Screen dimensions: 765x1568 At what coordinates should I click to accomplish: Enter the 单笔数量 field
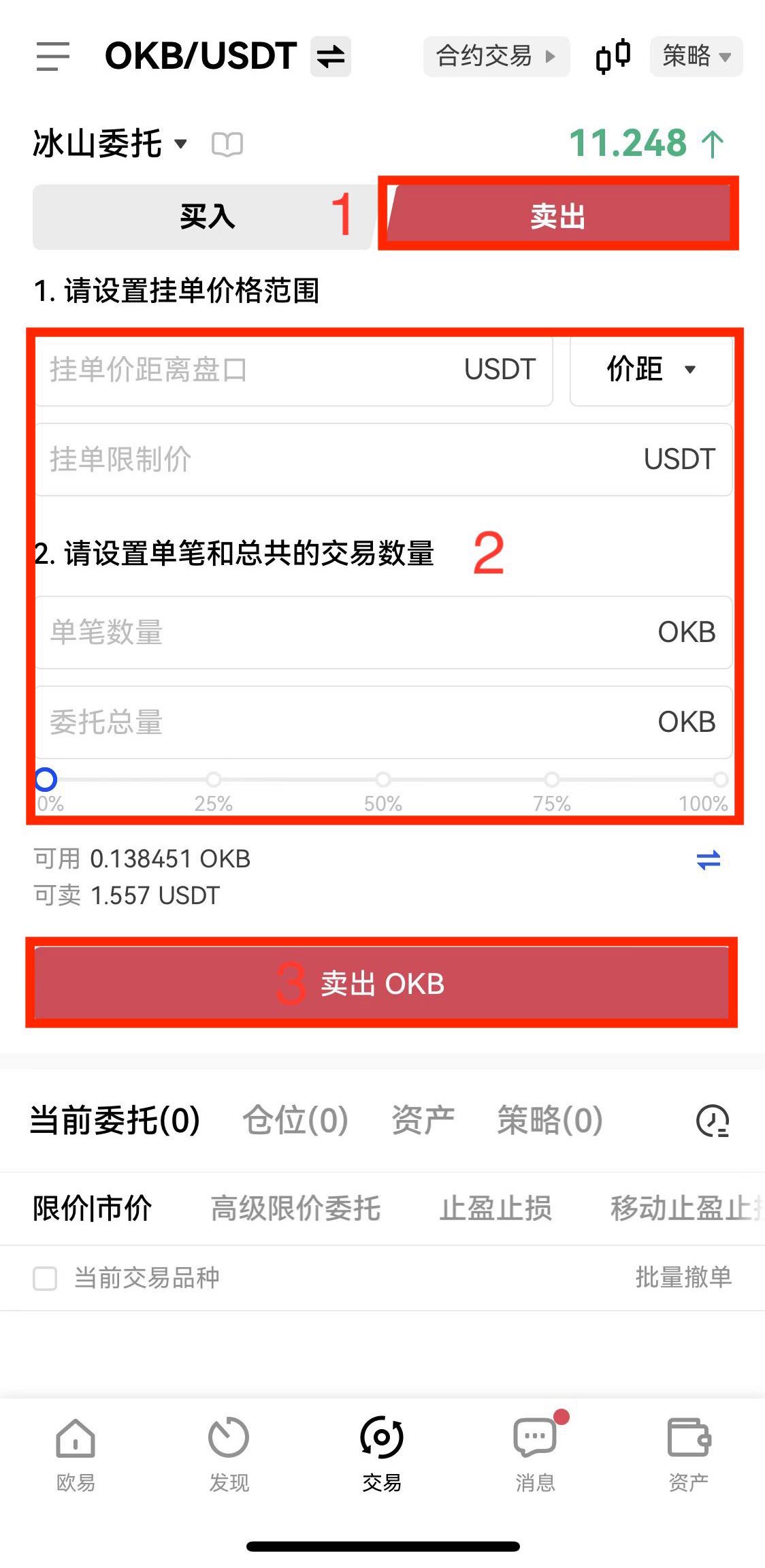(x=340, y=633)
